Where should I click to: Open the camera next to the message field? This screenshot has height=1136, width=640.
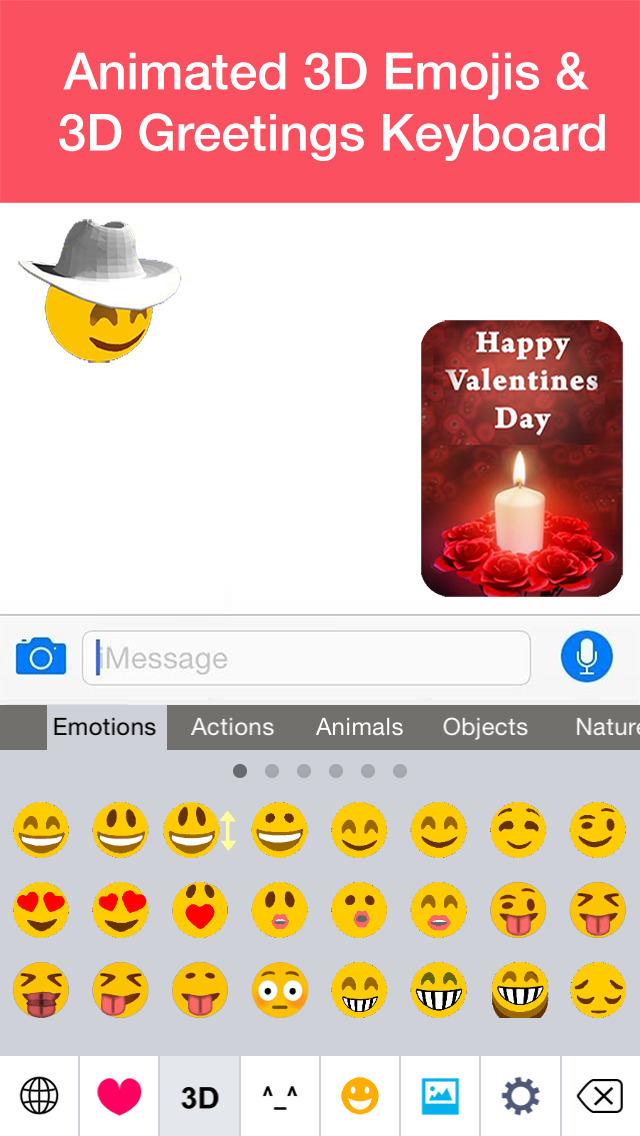pyautogui.click(x=41, y=656)
